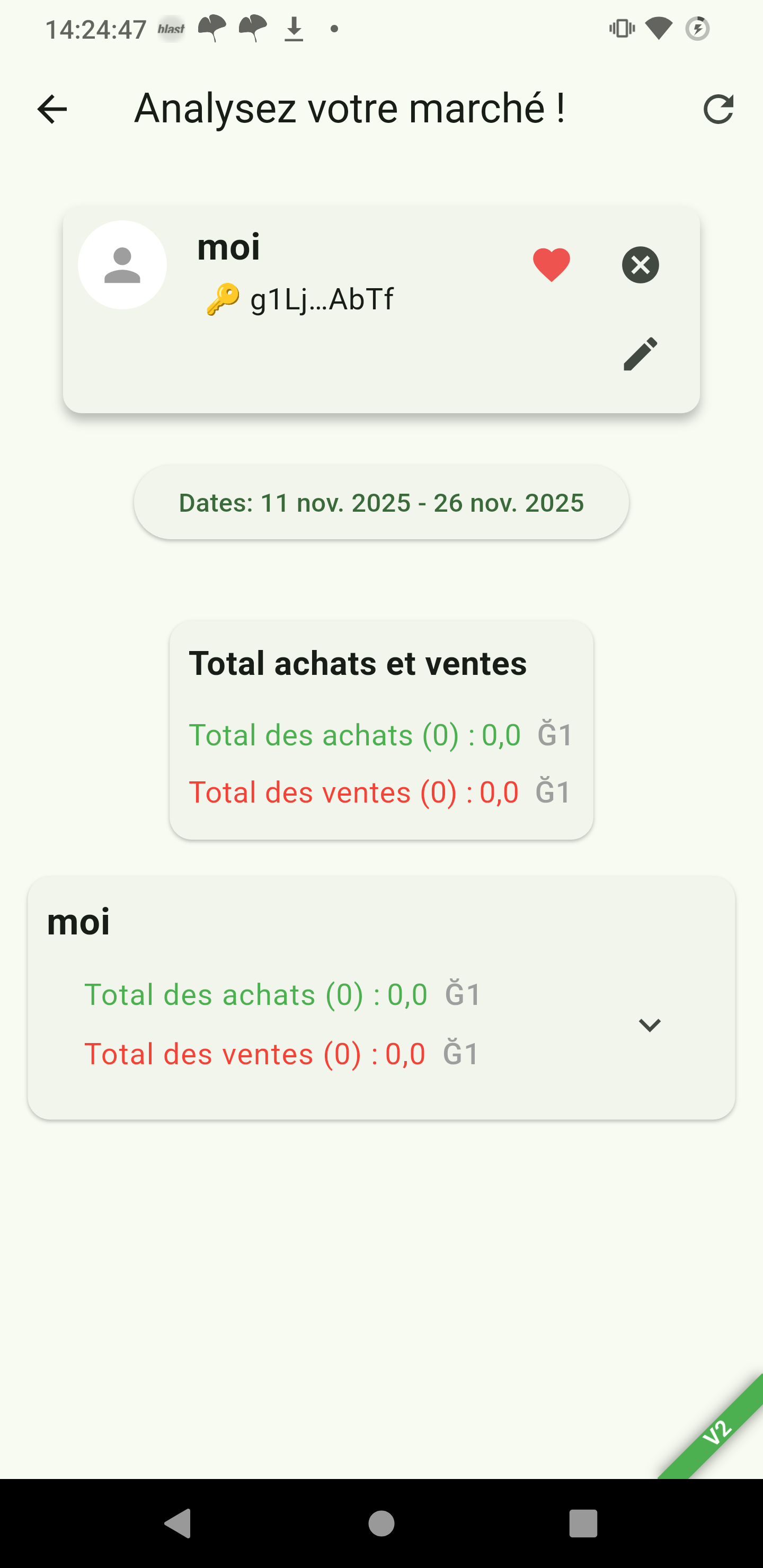This screenshot has height=1568, width=763.
Task: Remove the moi account card
Action: pyautogui.click(x=640, y=265)
